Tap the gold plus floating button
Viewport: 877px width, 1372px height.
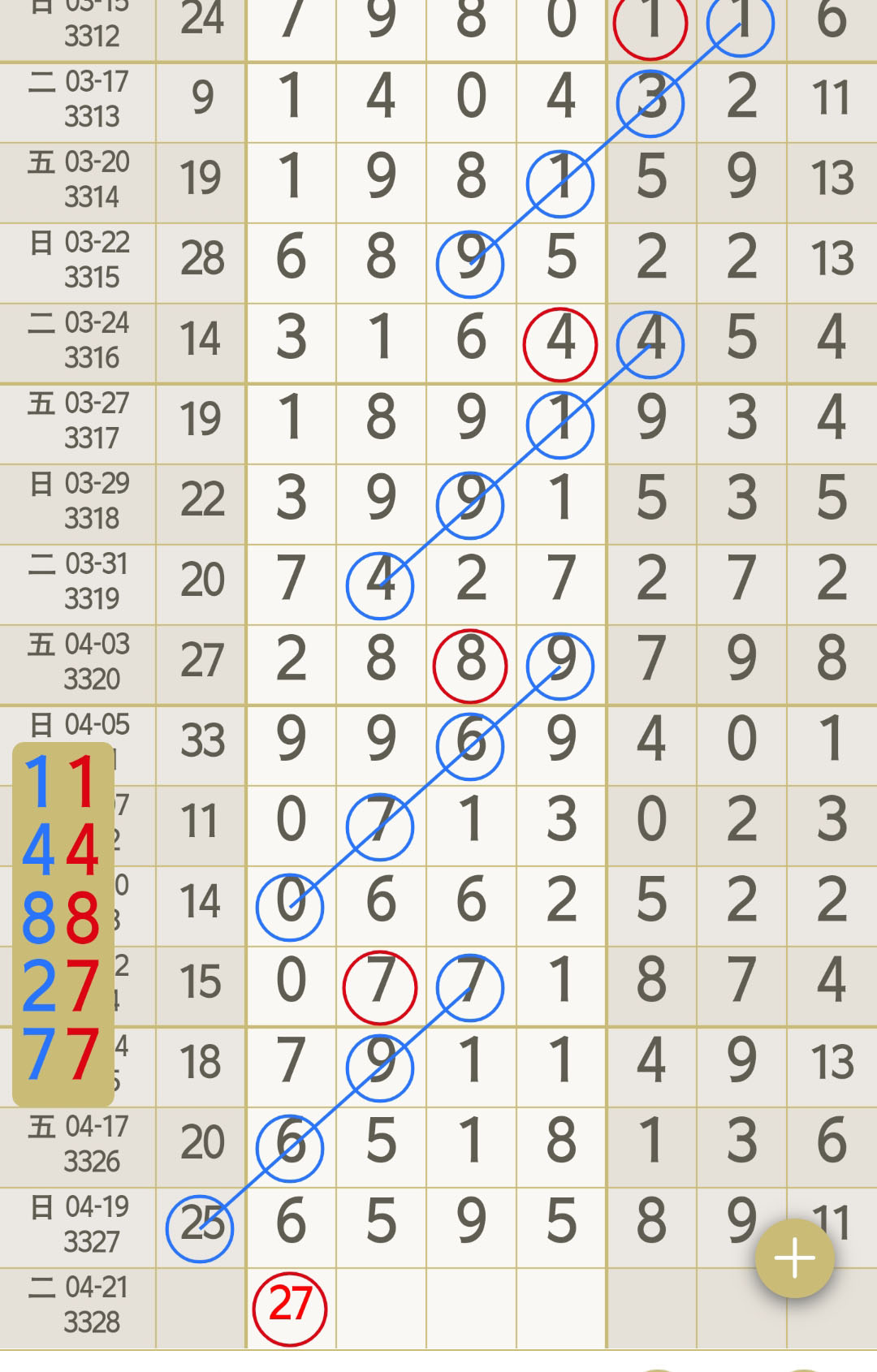tap(794, 1258)
